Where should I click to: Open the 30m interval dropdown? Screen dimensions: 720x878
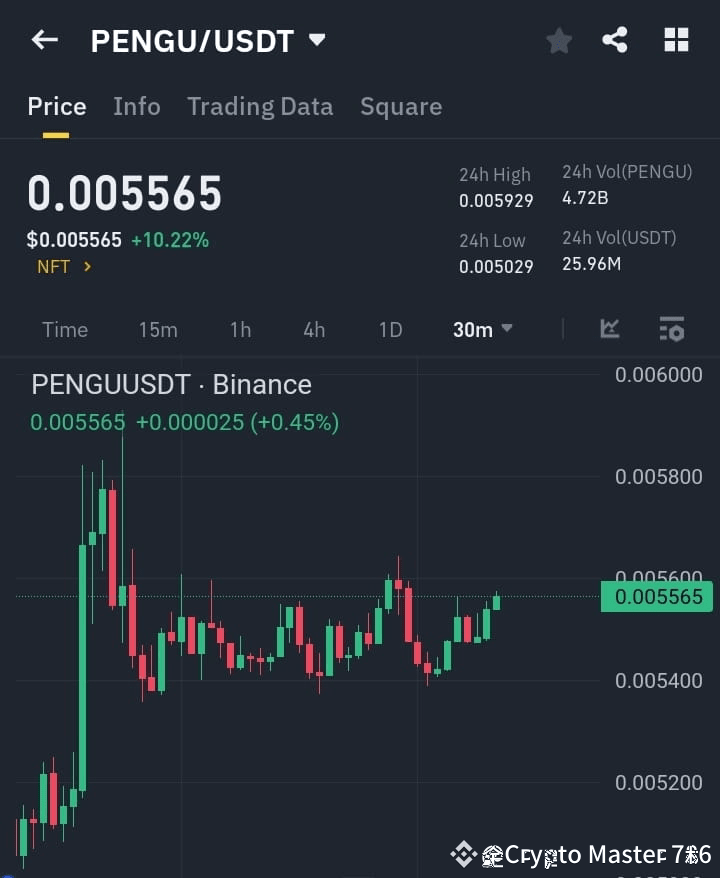483,329
